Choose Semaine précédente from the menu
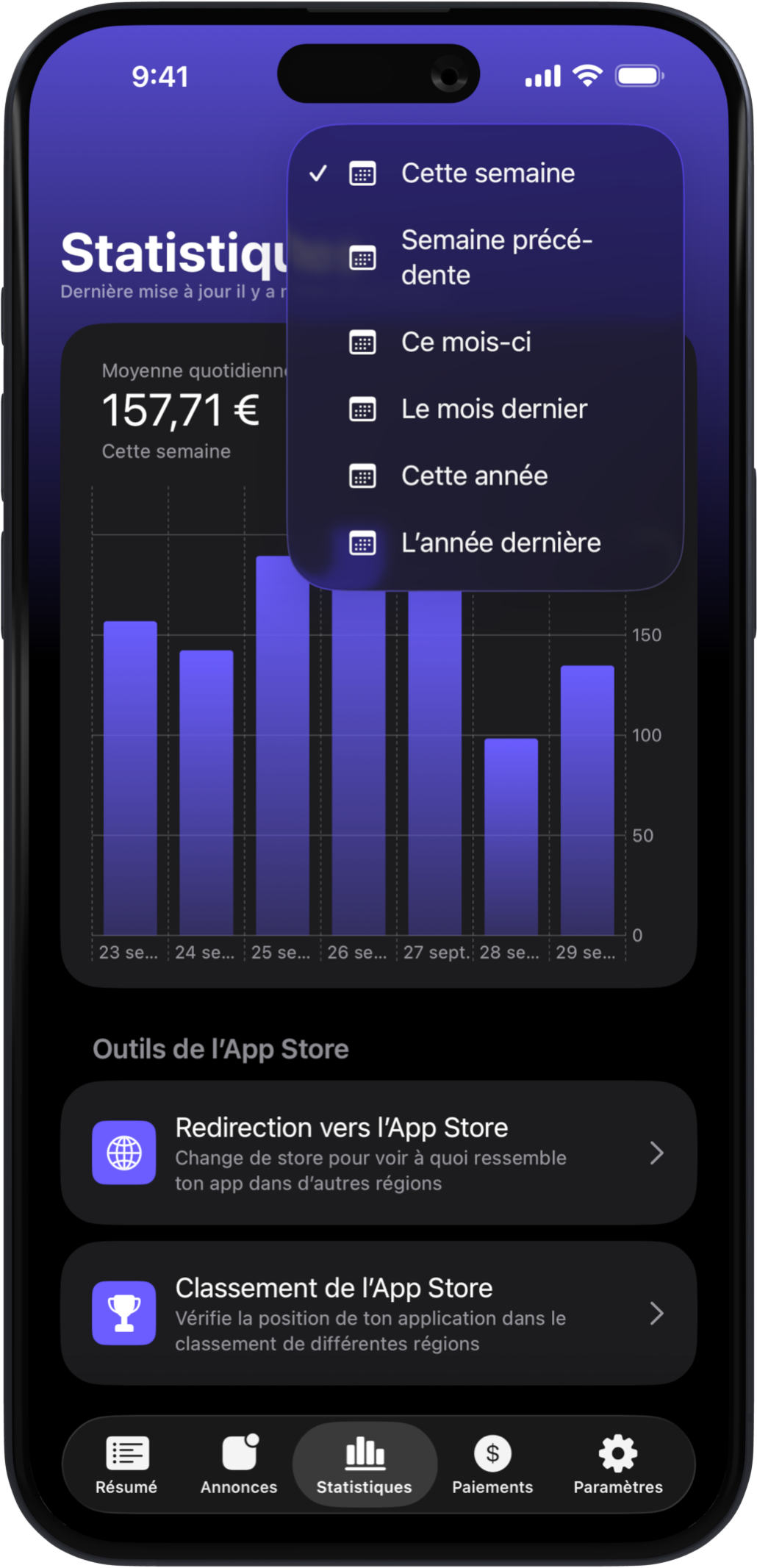757x1568 pixels. [487, 257]
